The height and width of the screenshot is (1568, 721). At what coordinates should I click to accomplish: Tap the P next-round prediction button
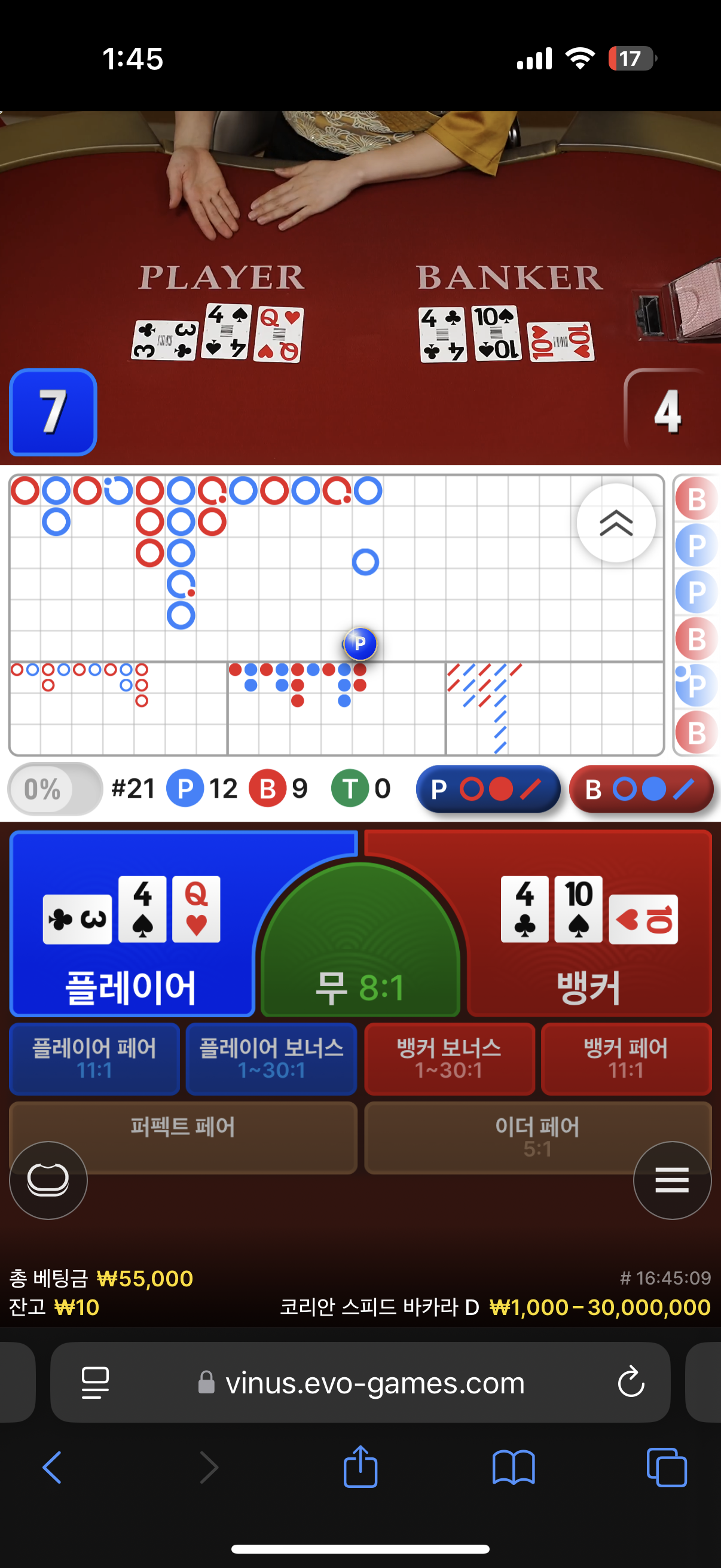[x=488, y=789]
